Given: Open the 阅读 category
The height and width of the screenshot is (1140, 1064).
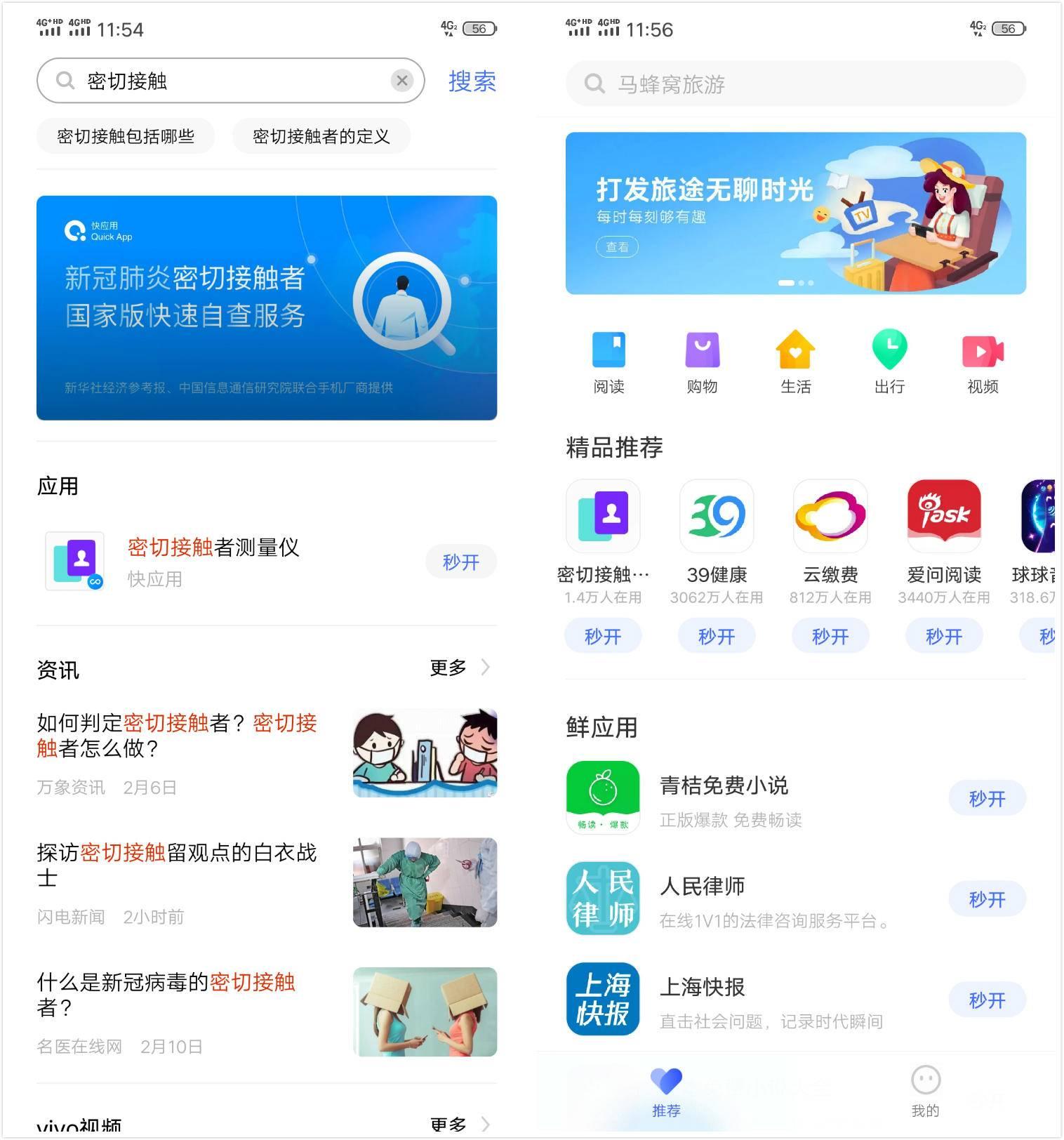Looking at the screenshot, I should (x=609, y=362).
